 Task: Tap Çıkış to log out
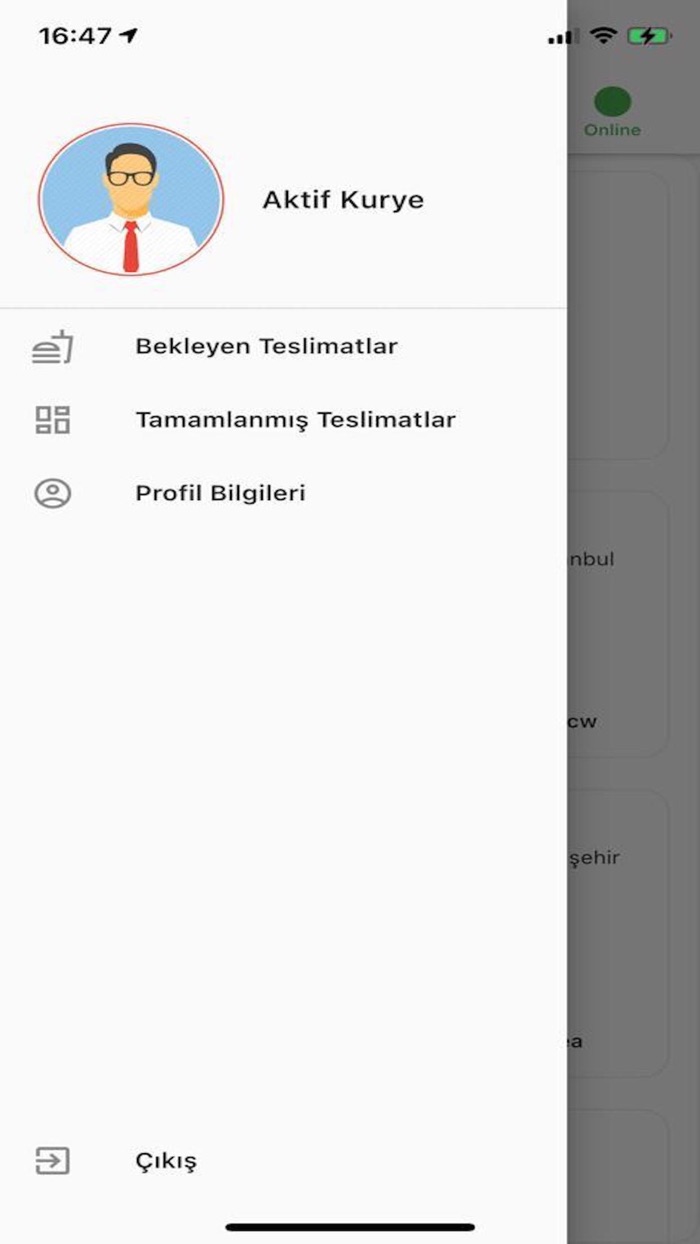[283, 1161]
